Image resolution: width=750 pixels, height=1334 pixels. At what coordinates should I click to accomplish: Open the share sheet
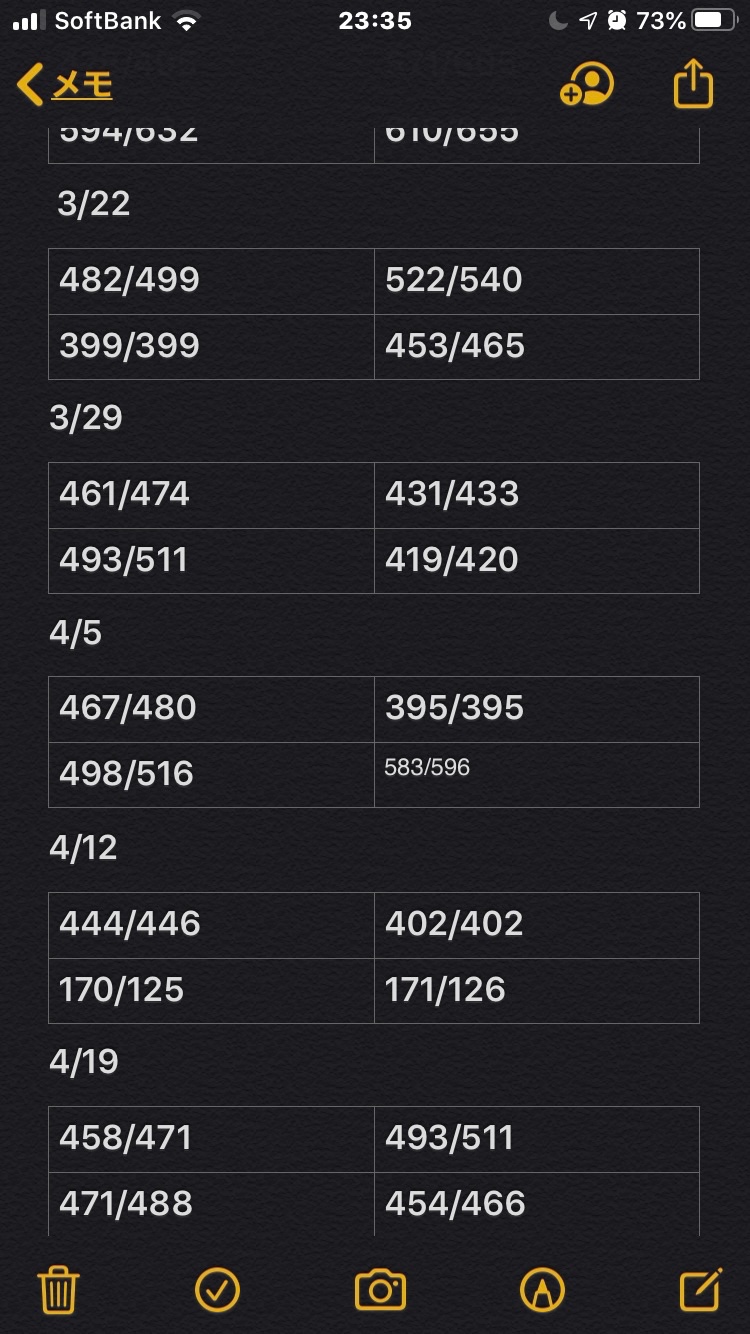[693, 86]
